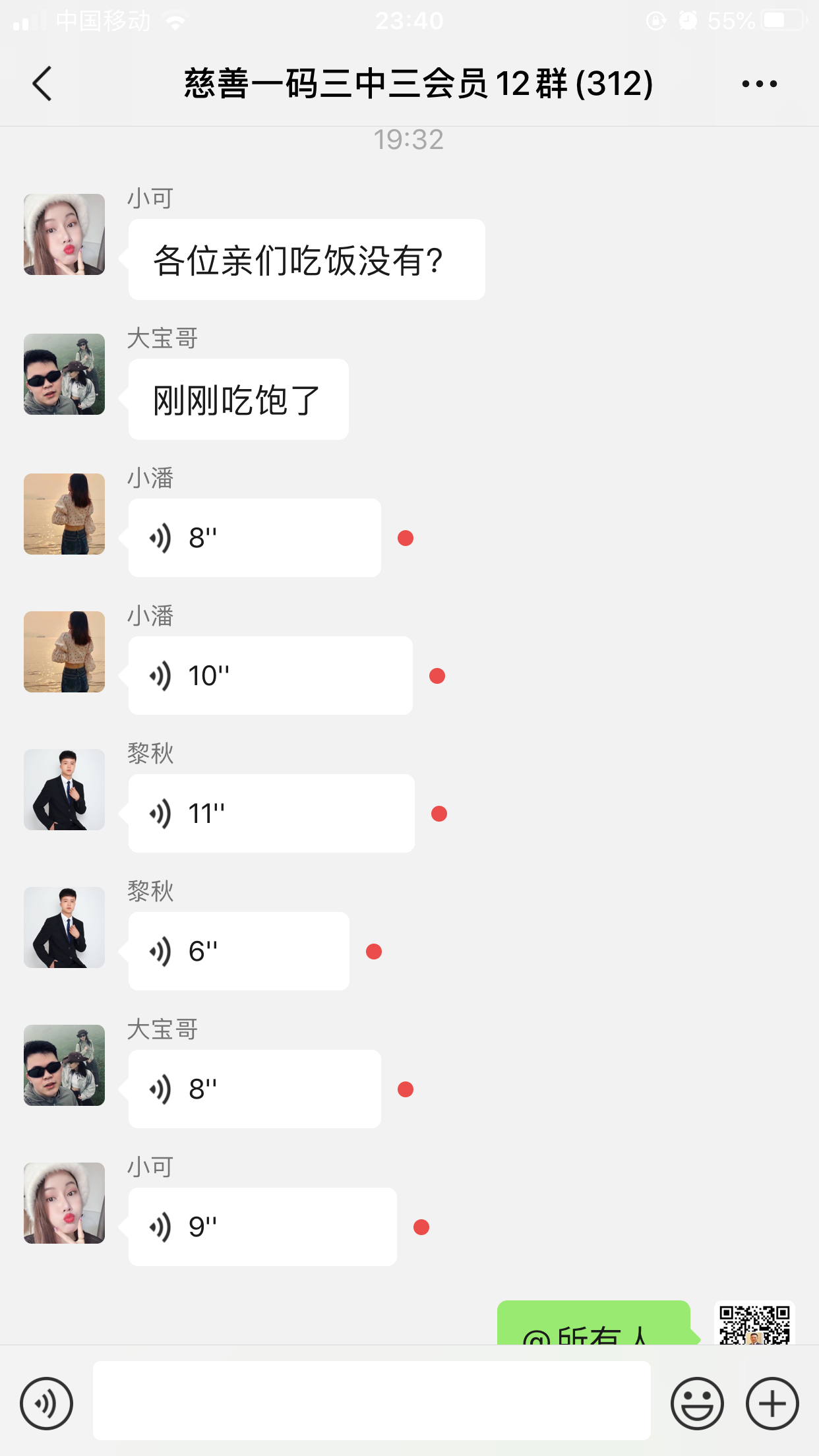Switch to voice input mode
The image size is (819, 1456).
46,1403
